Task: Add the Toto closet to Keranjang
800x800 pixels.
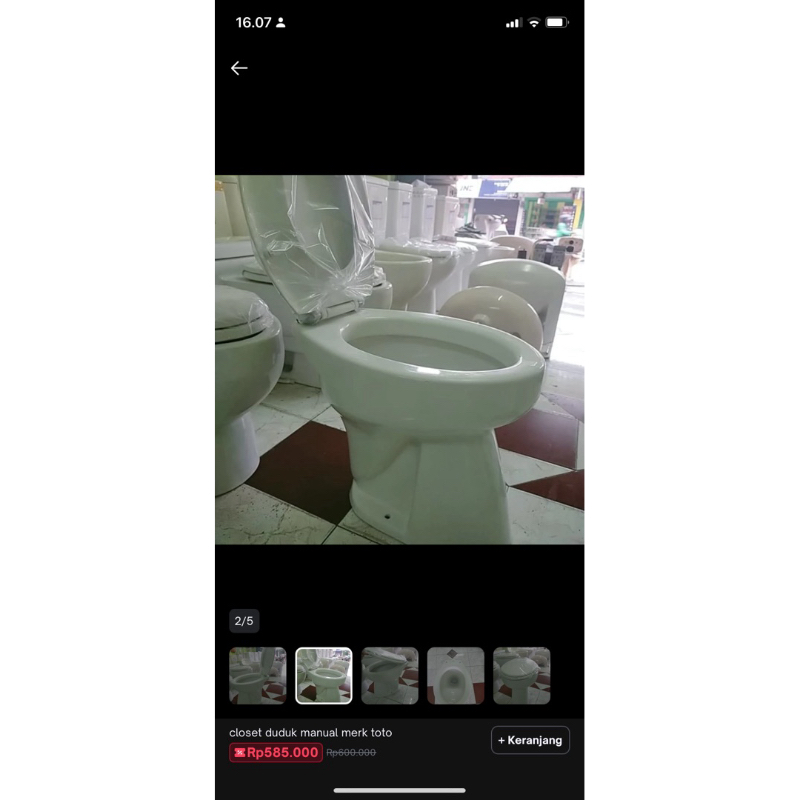Action: pos(530,740)
